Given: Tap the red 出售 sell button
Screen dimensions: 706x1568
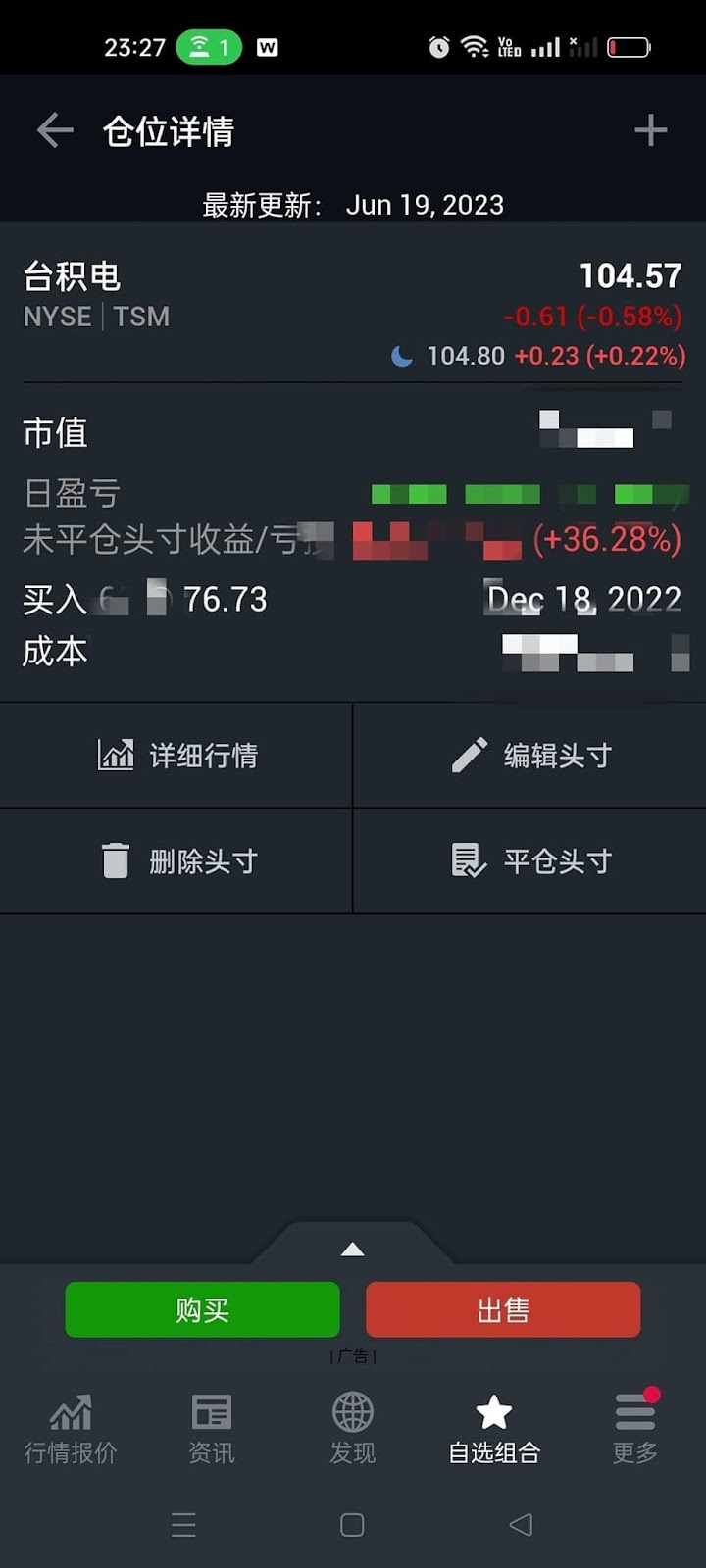Looking at the screenshot, I should point(503,1309).
